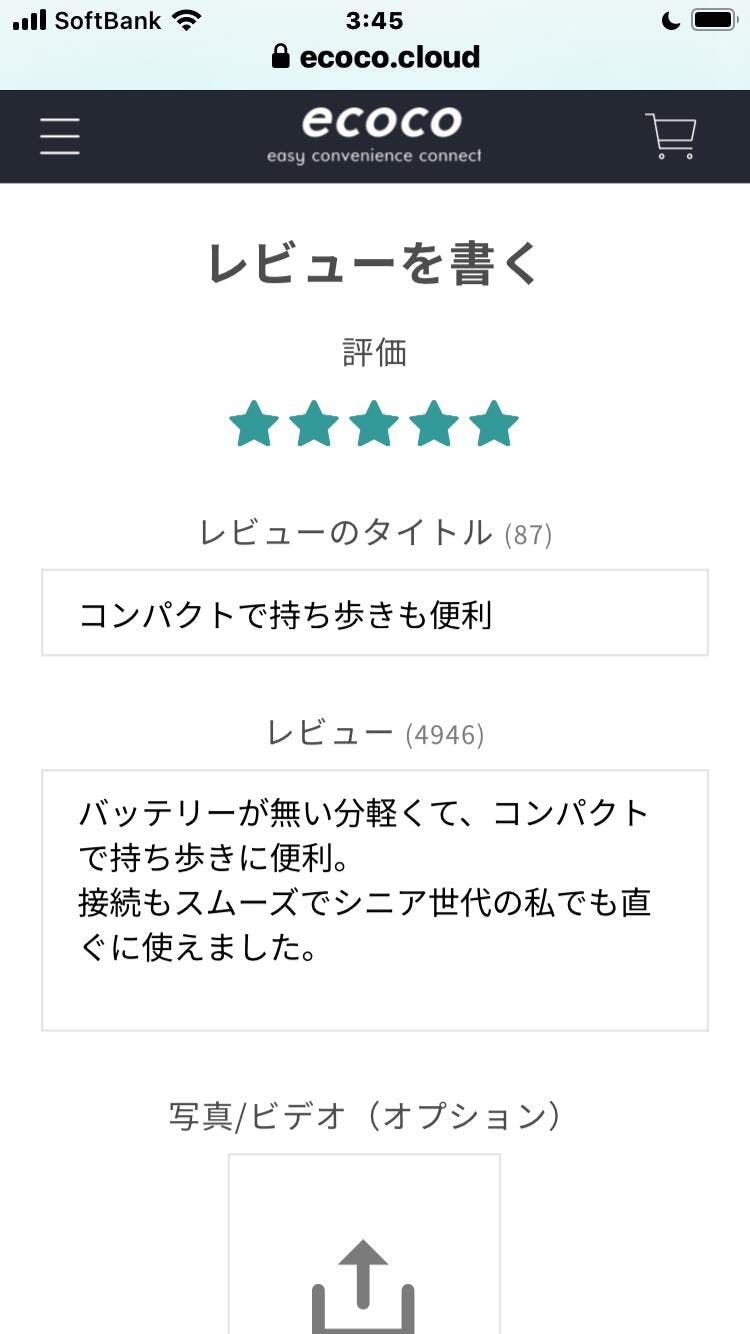Set rating to three stars
750x1334 pixels.
[x=374, y=424]
